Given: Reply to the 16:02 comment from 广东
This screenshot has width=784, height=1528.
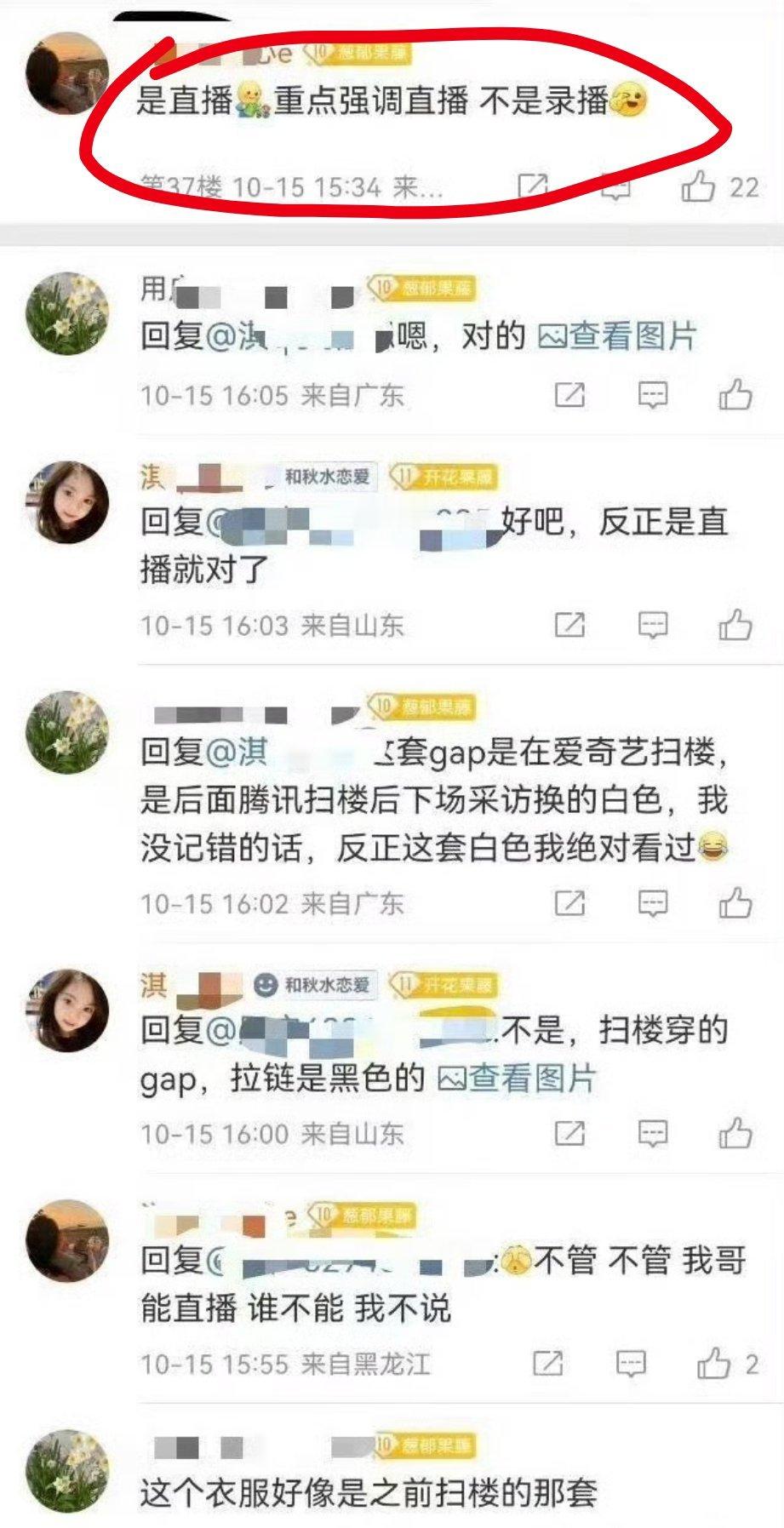Looking at the screenshot, I should [652, 902].
